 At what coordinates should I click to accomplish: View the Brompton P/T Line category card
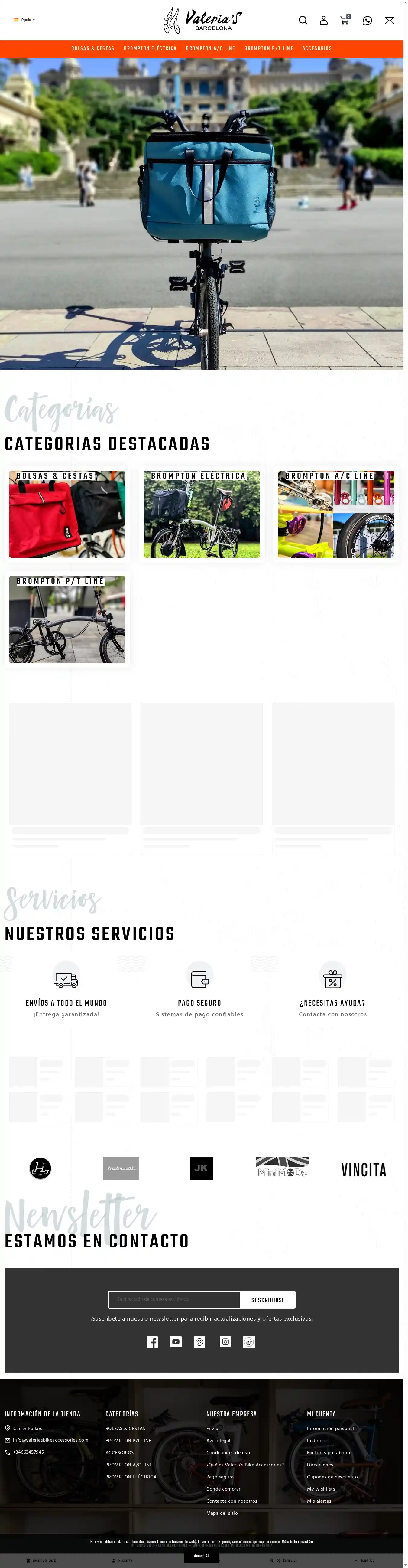67,620
